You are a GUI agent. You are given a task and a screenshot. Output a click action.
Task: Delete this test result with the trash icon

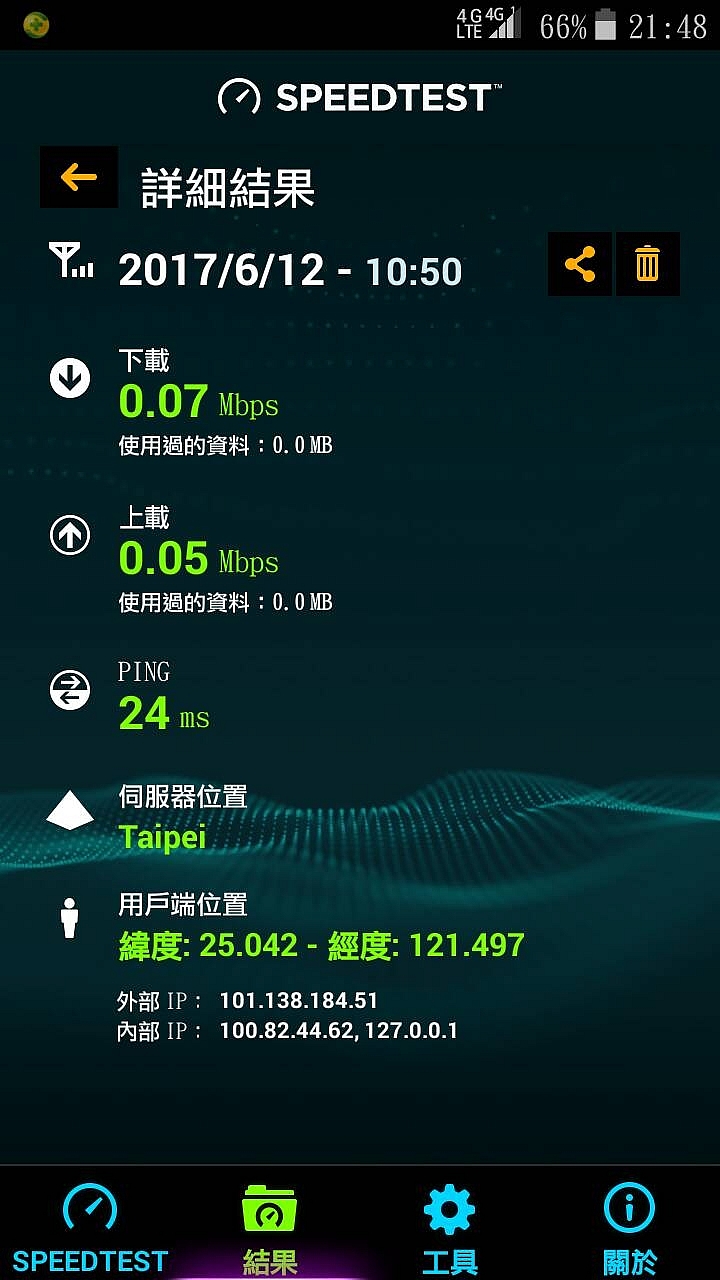point(647,264)
